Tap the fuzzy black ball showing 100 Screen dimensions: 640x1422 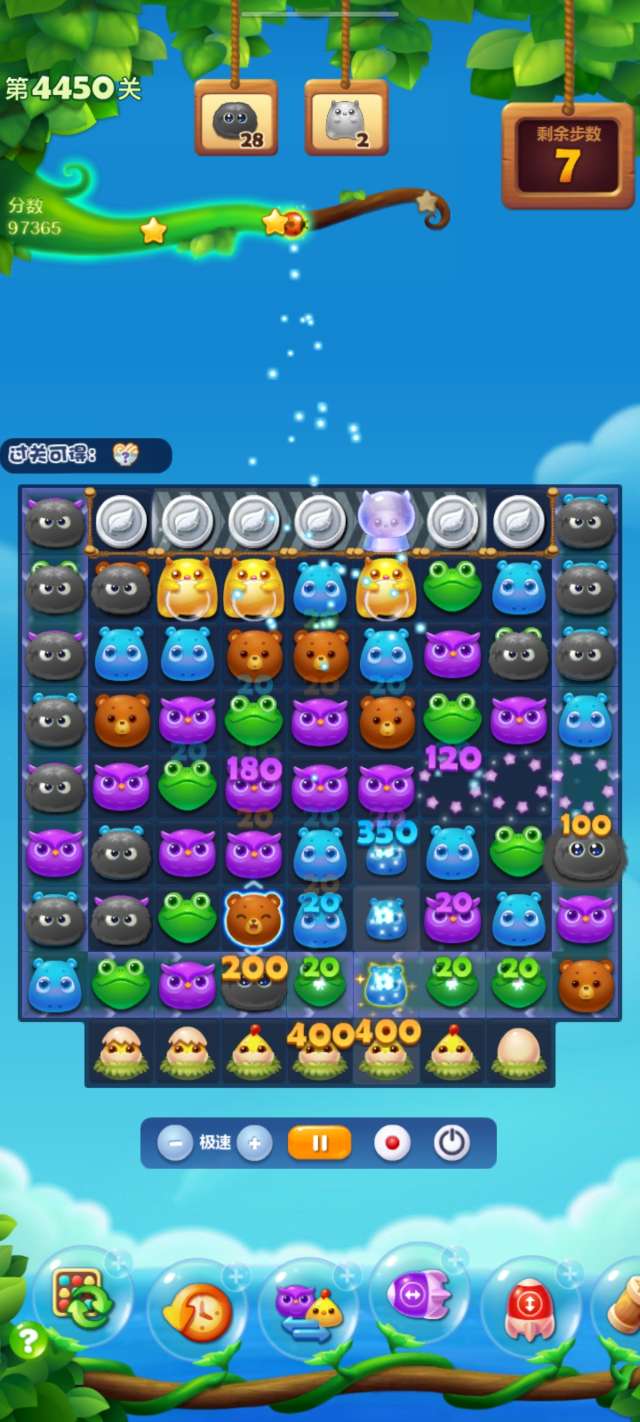[585, 853]
